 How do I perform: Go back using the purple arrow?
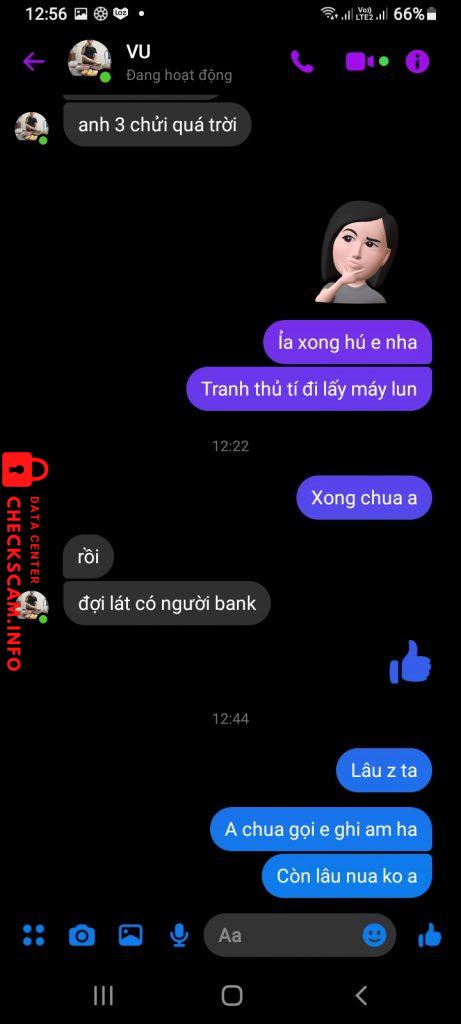click(33, 62)
